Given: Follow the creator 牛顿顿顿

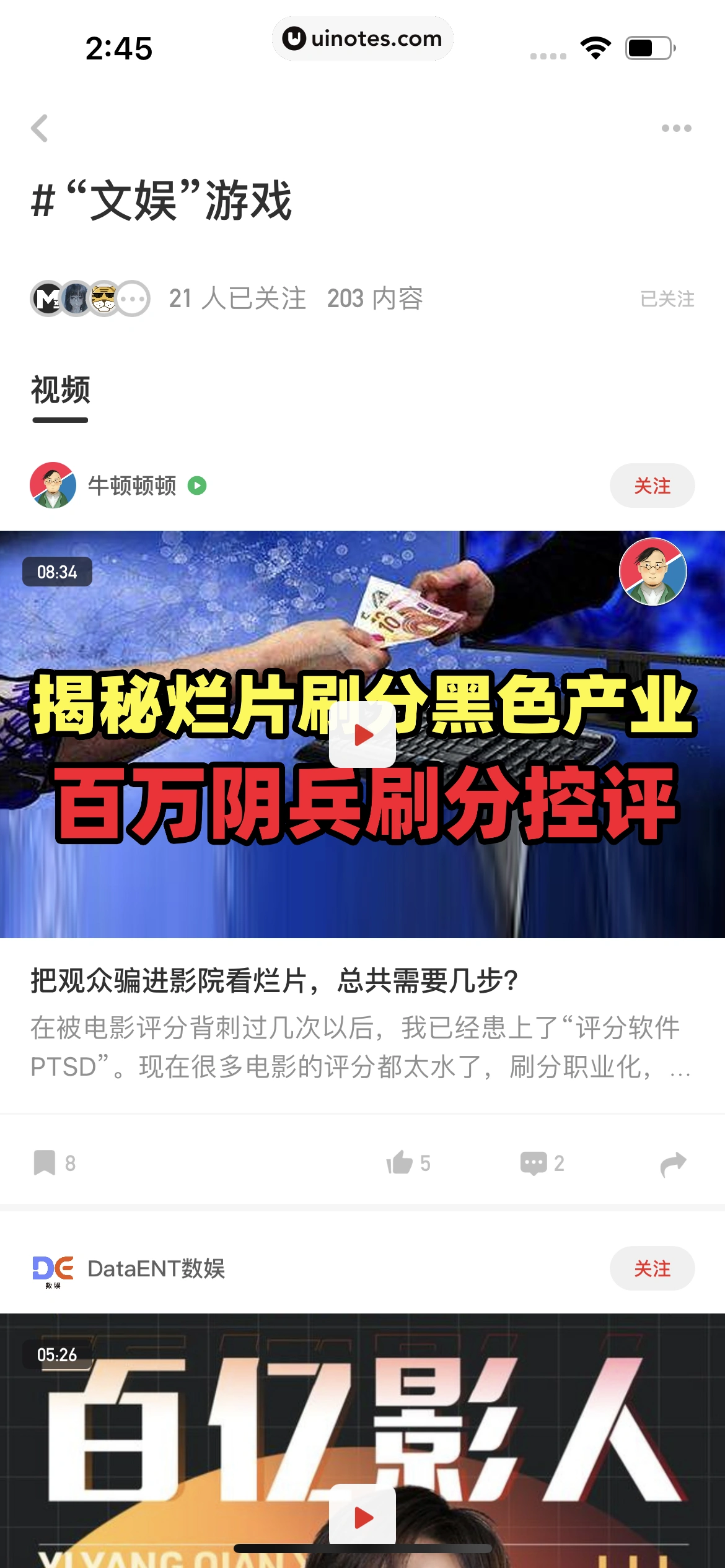Looking at the screenshot, I should coord(652,486).
